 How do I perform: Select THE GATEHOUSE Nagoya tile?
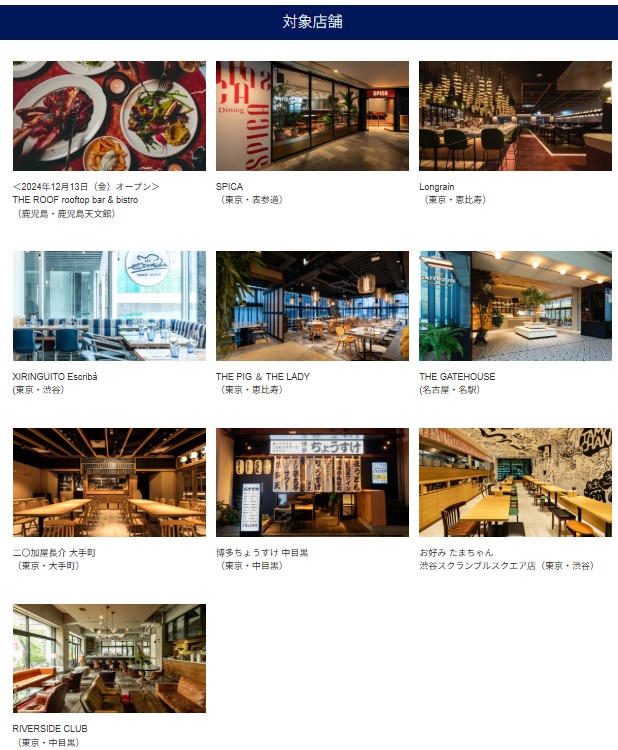coord(515,305)
